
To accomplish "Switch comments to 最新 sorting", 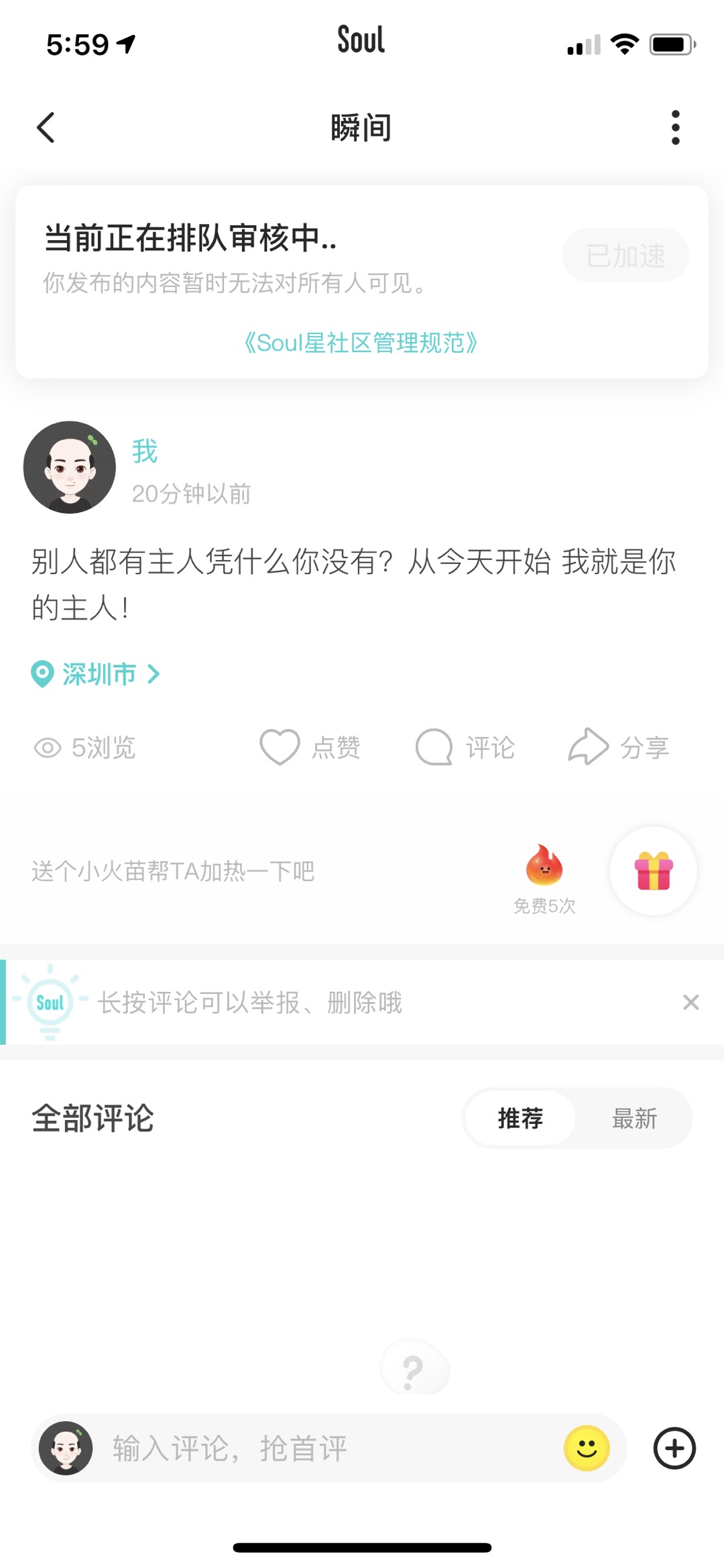I will click(634, 1118).
